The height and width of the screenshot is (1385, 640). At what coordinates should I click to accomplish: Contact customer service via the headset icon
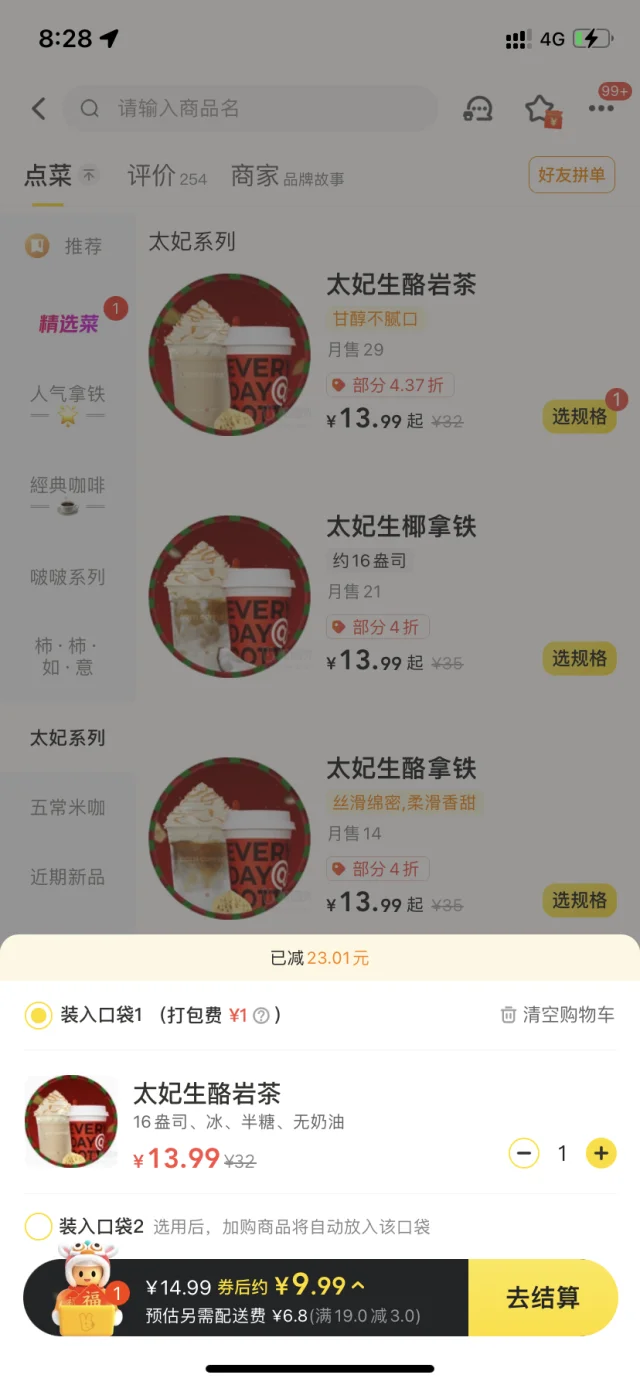(x=478, y=109)
